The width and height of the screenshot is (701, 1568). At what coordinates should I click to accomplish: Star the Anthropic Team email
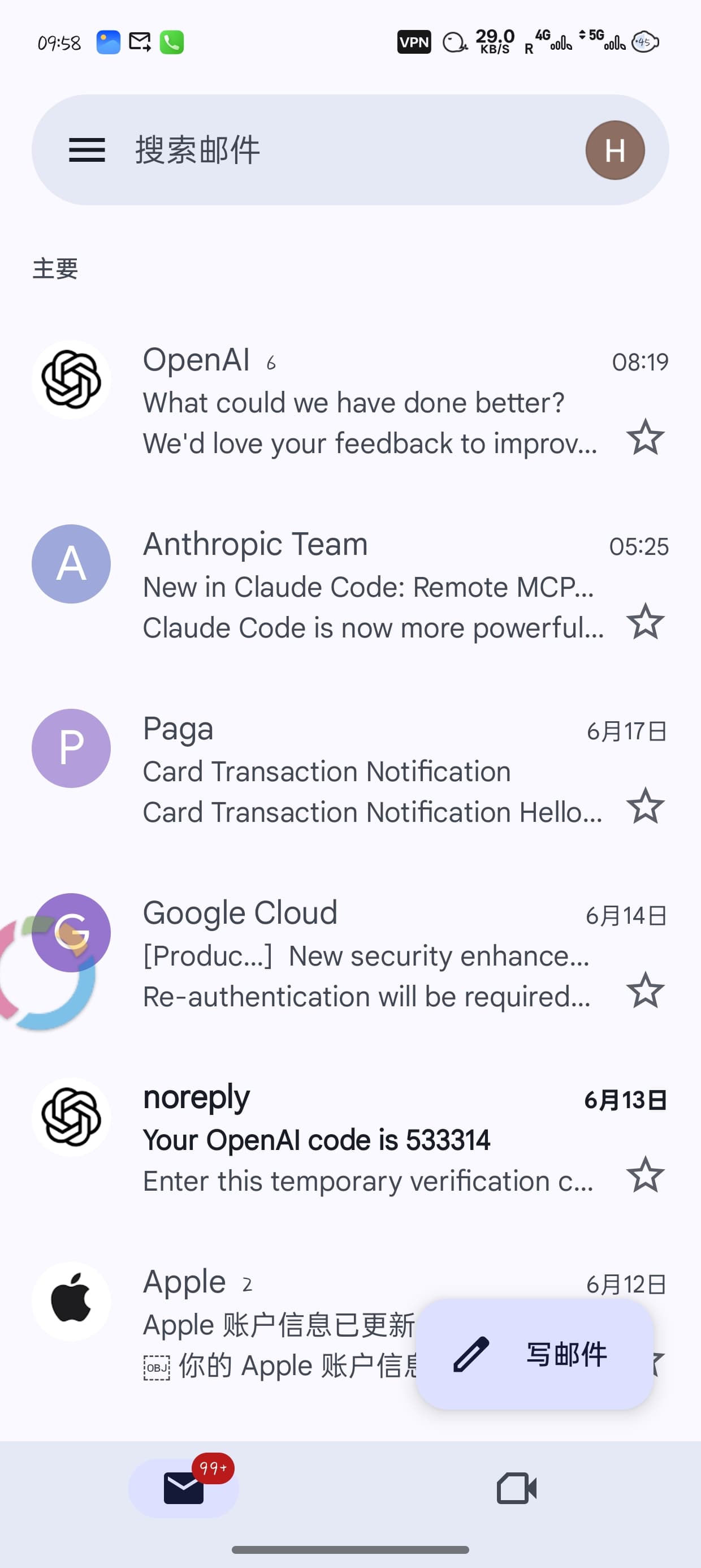pos(645,622)
